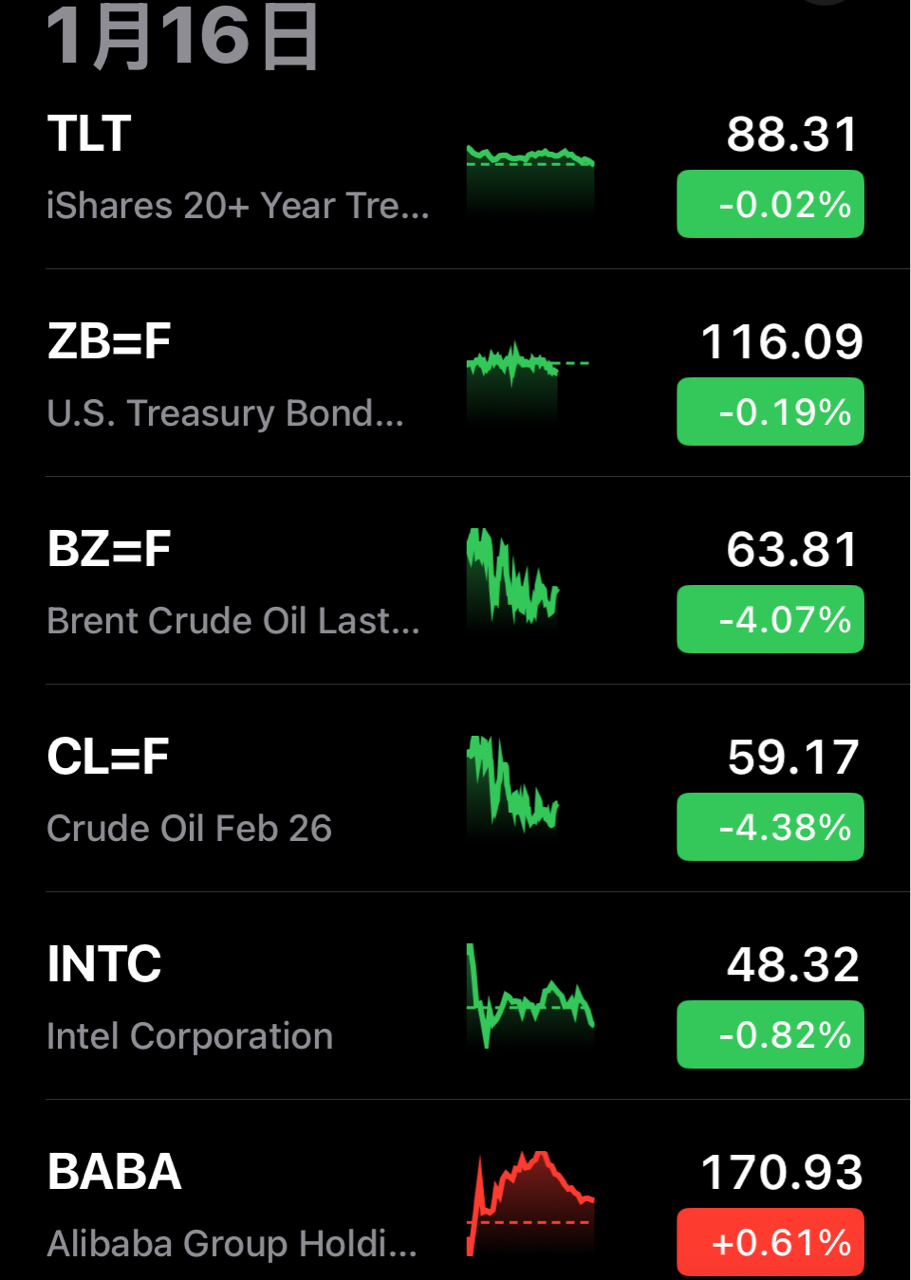
Task: Tap the -0.02% change badge for TLT
Action: point(770,205)
